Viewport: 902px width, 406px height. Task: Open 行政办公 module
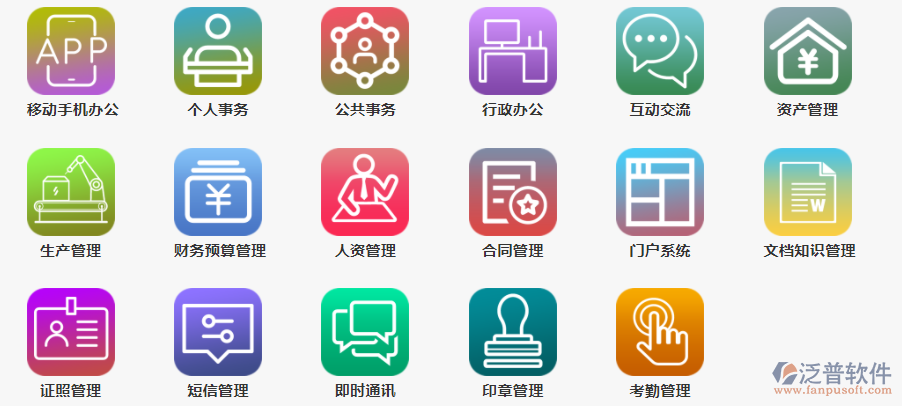(x=513, y=52)
